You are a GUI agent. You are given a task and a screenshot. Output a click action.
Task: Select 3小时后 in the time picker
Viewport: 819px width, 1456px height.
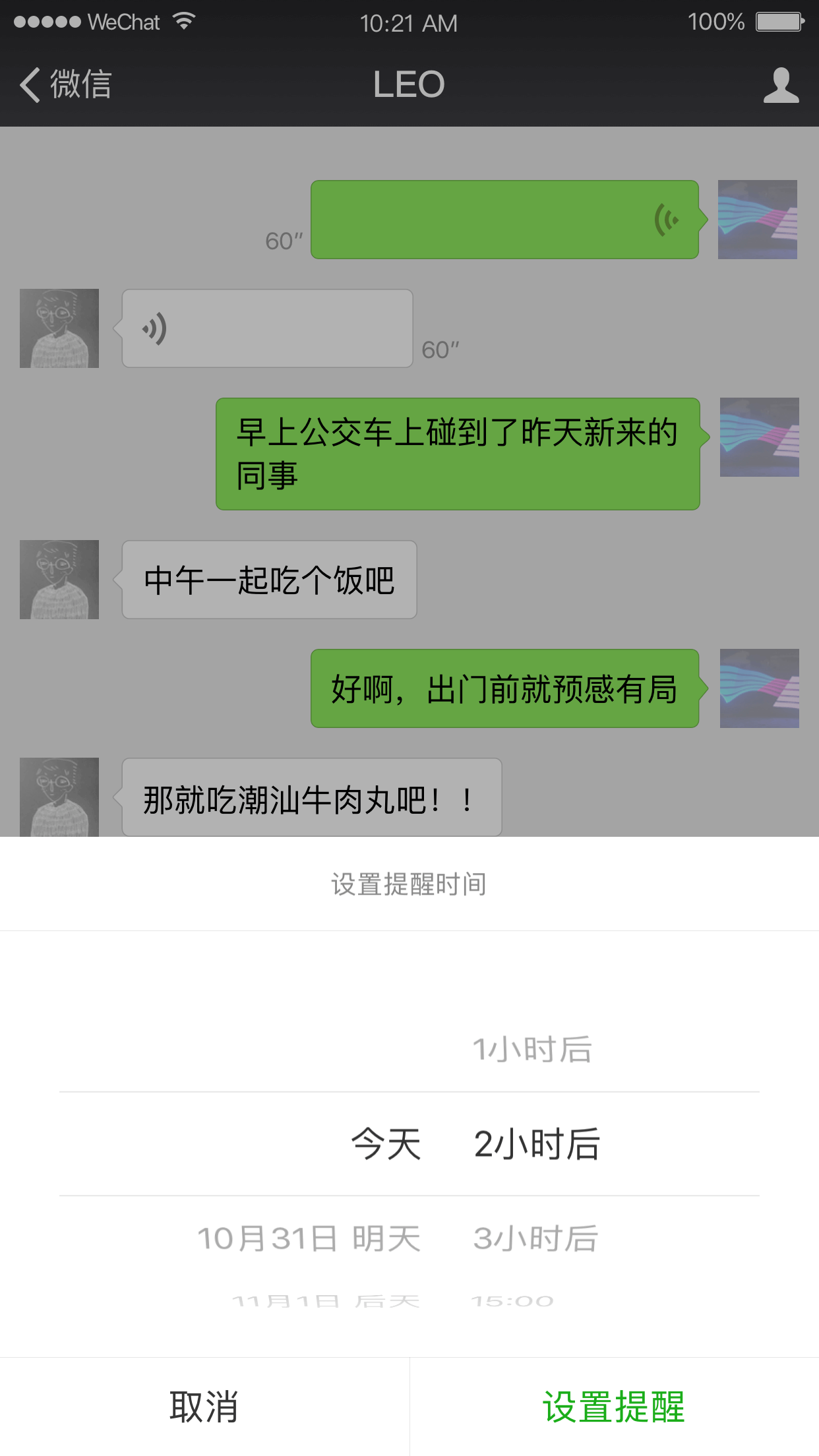535,1238
